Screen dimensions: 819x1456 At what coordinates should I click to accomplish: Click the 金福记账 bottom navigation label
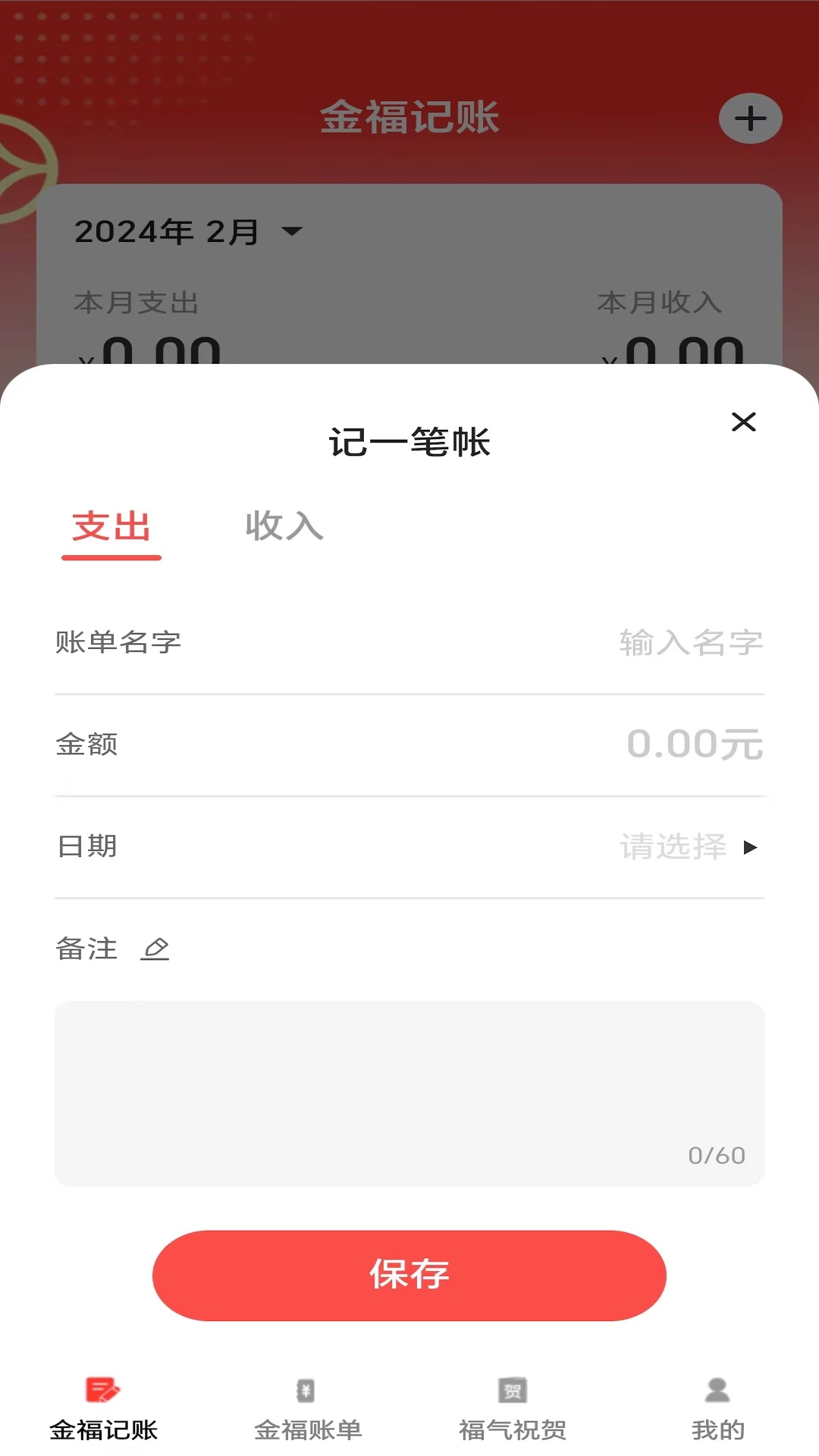[x=104, y=1430]
